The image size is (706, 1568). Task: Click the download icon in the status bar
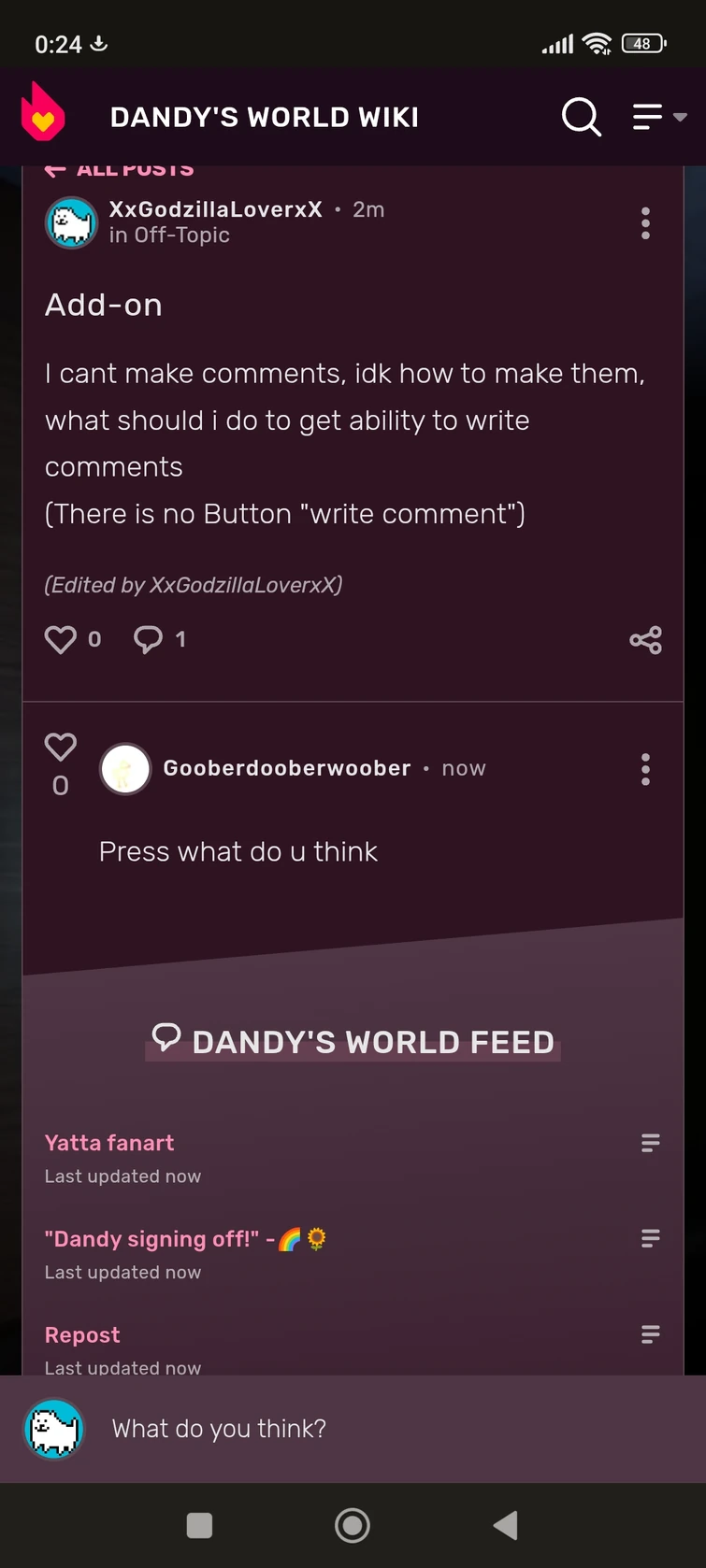point(98,43)
